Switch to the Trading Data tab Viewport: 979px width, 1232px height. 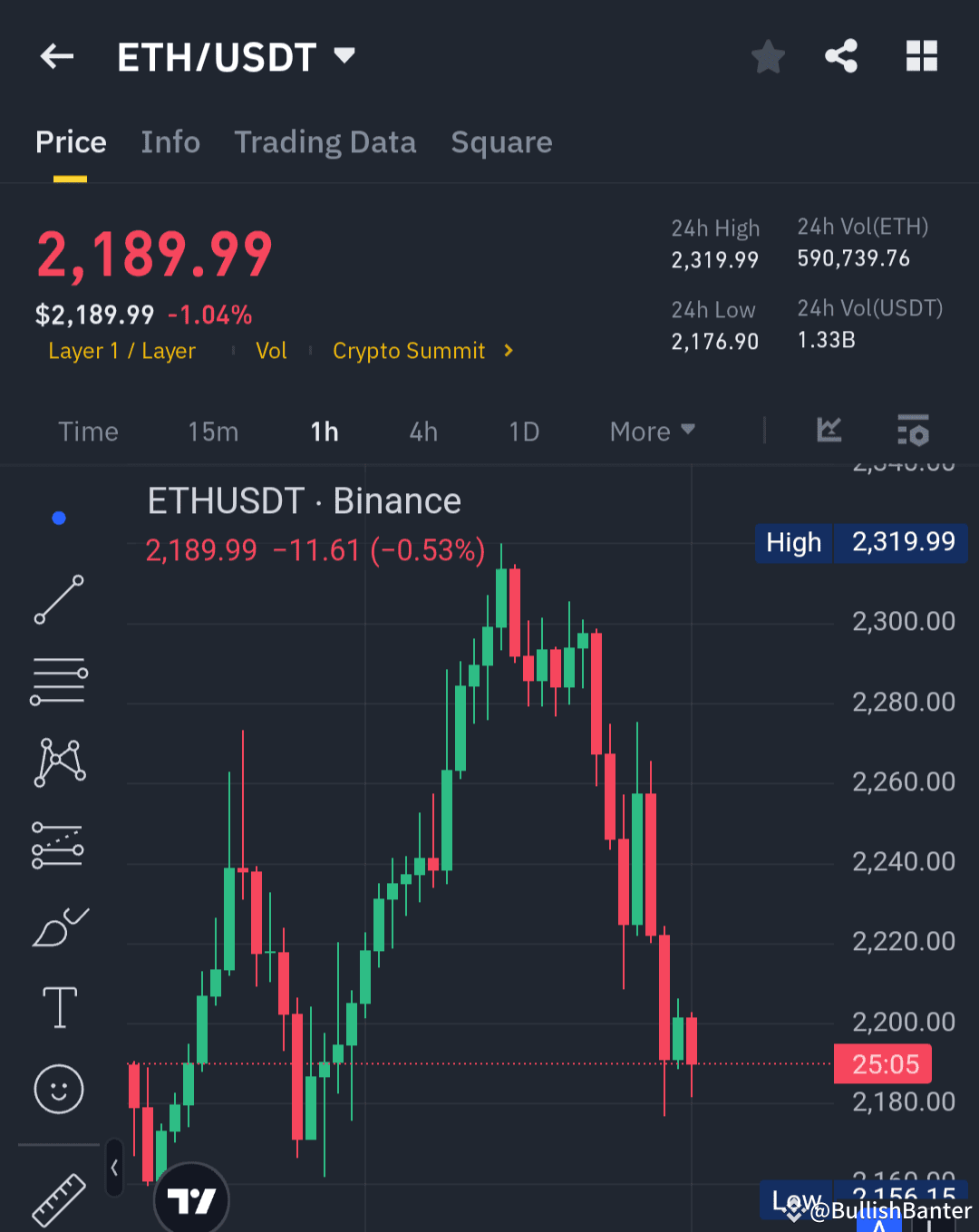pos(325,142)
